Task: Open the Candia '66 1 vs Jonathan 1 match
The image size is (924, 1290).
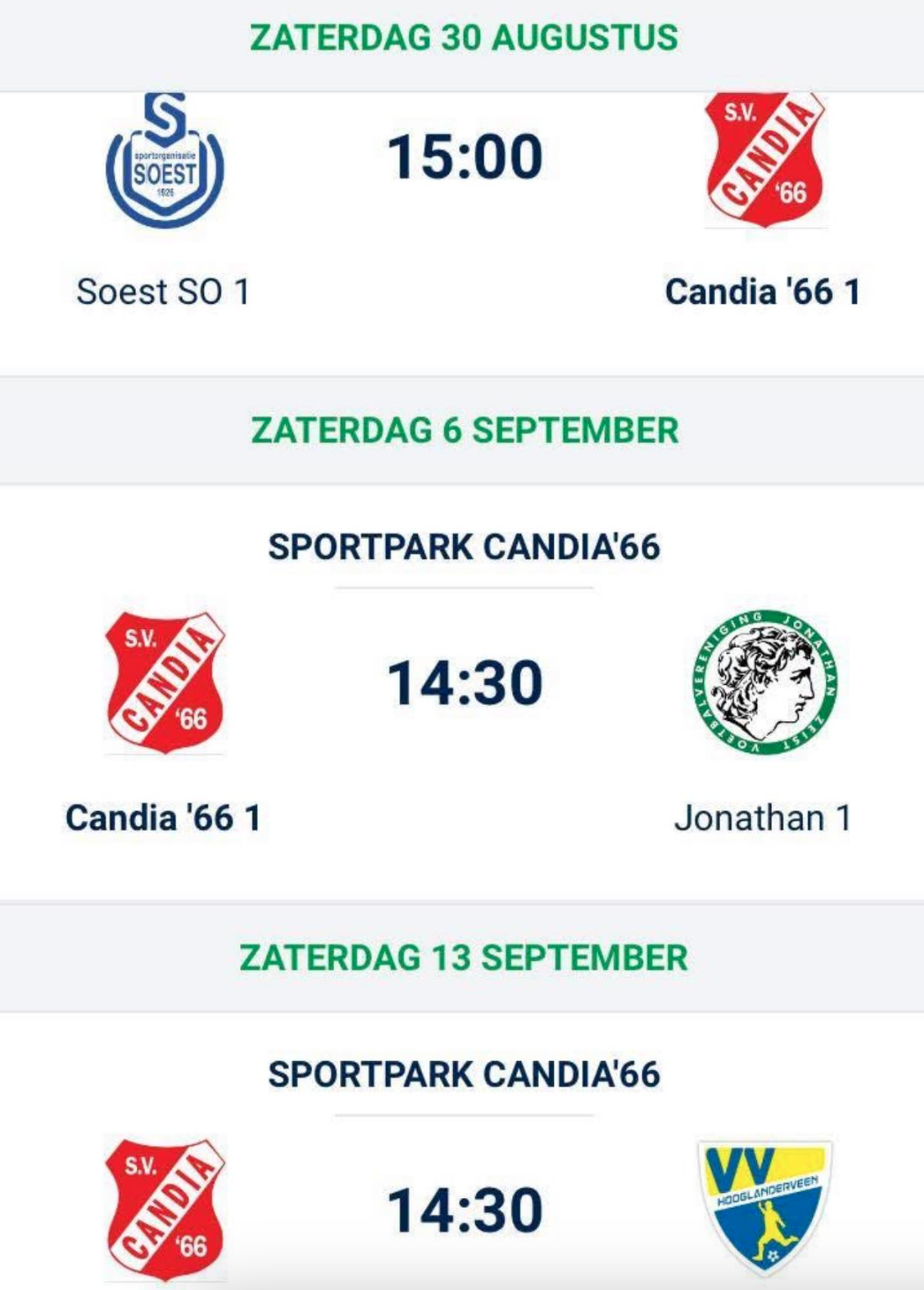Action: [x=464, y=685]
